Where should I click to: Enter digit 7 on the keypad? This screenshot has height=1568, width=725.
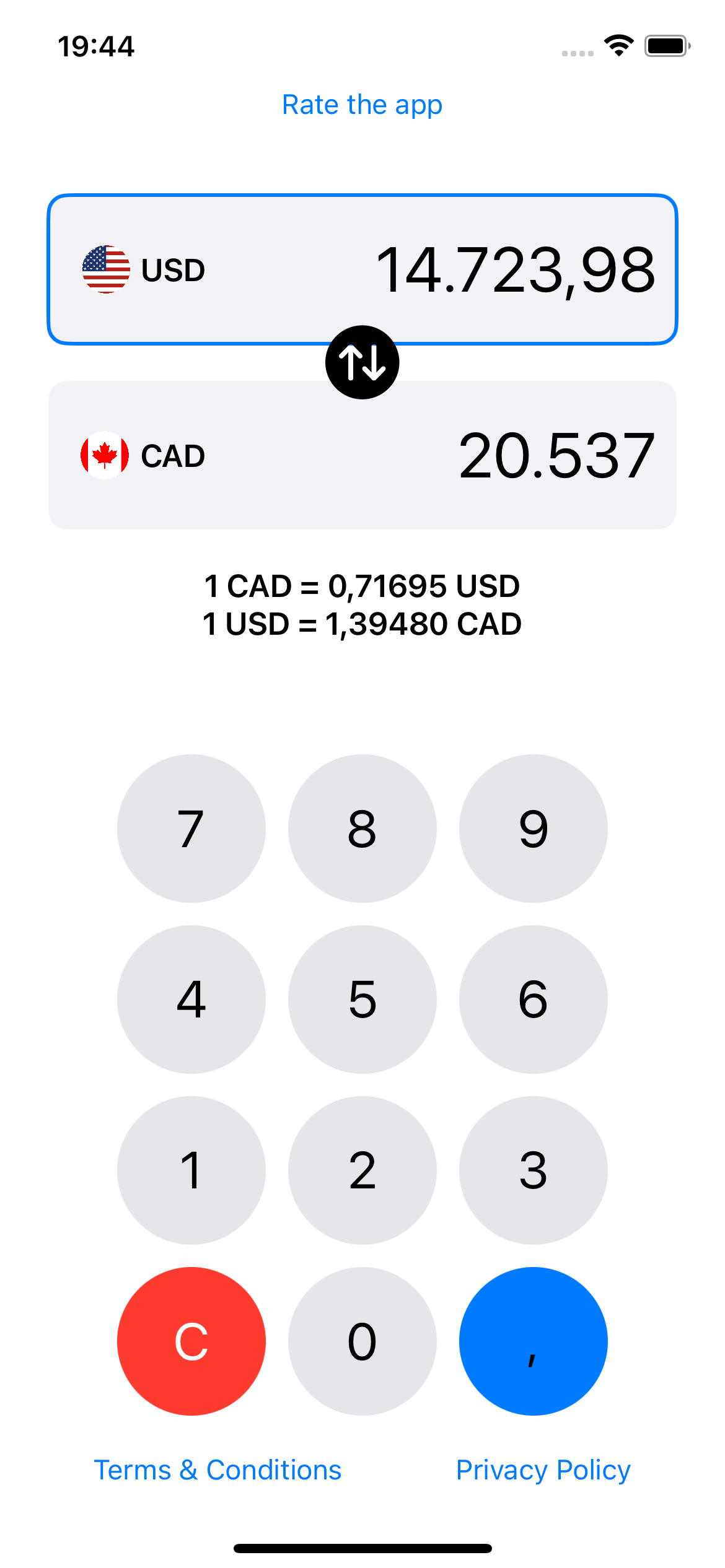coord(191,828)
